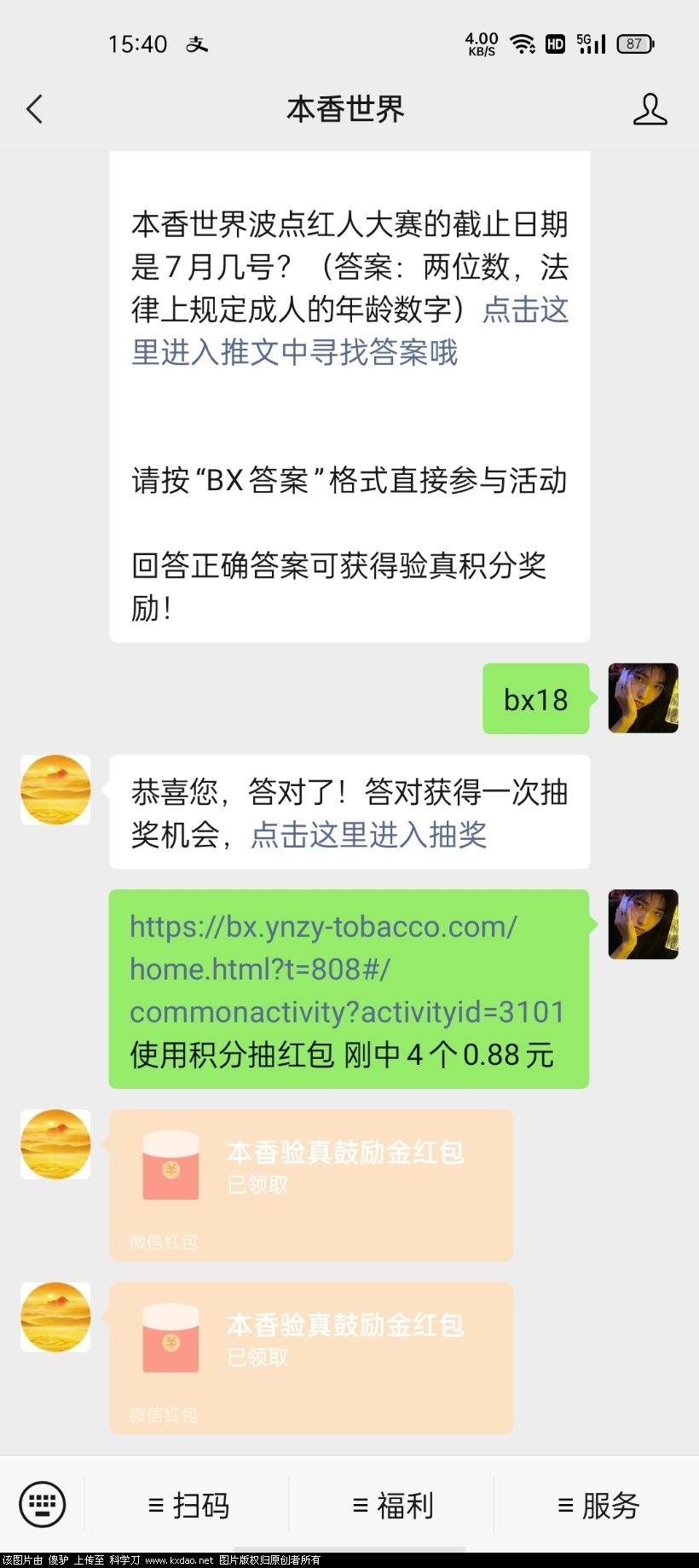Tap the battery level indicator in status bar
This screenshot has height=1568, width=699.
[x=633, y=43]
